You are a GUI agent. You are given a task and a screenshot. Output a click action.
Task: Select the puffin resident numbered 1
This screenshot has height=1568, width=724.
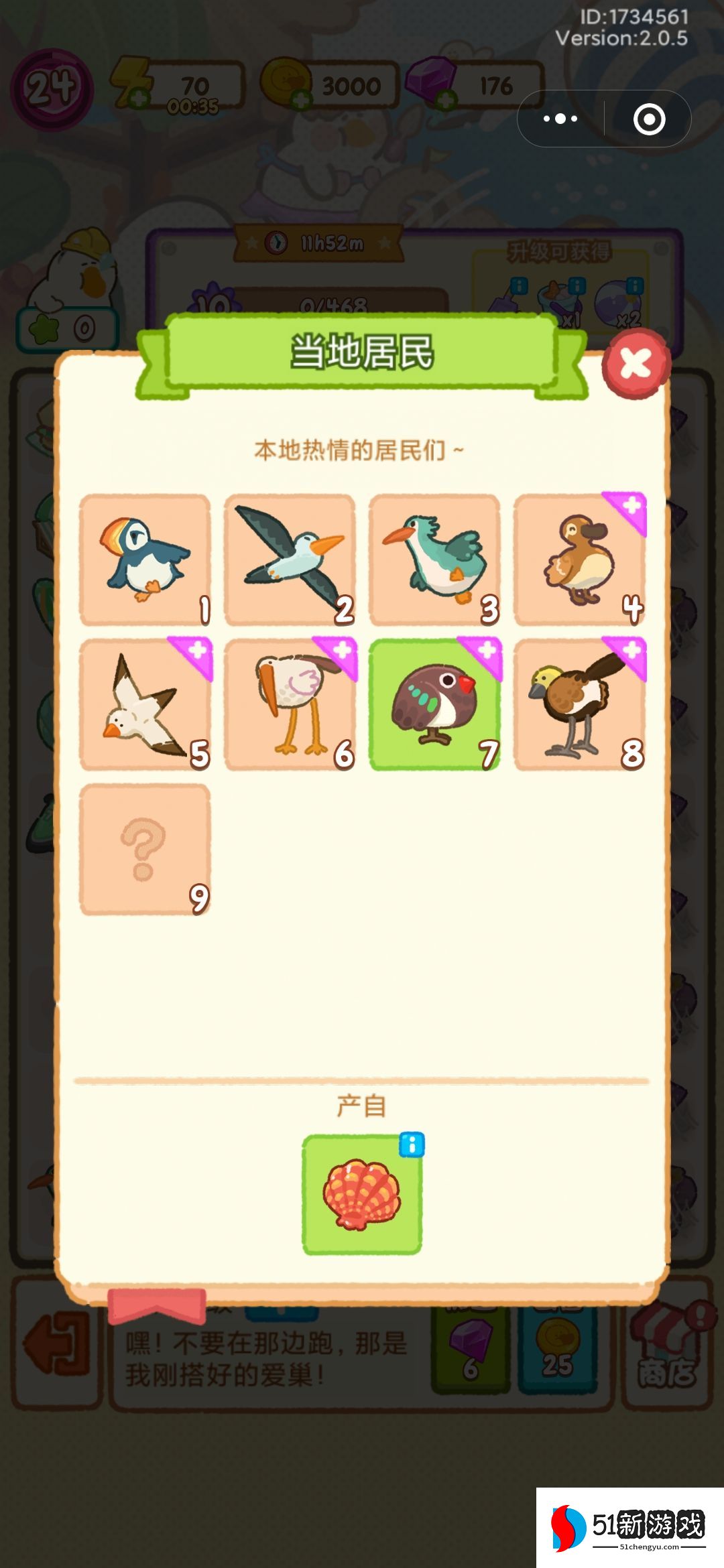coord(145,560)
